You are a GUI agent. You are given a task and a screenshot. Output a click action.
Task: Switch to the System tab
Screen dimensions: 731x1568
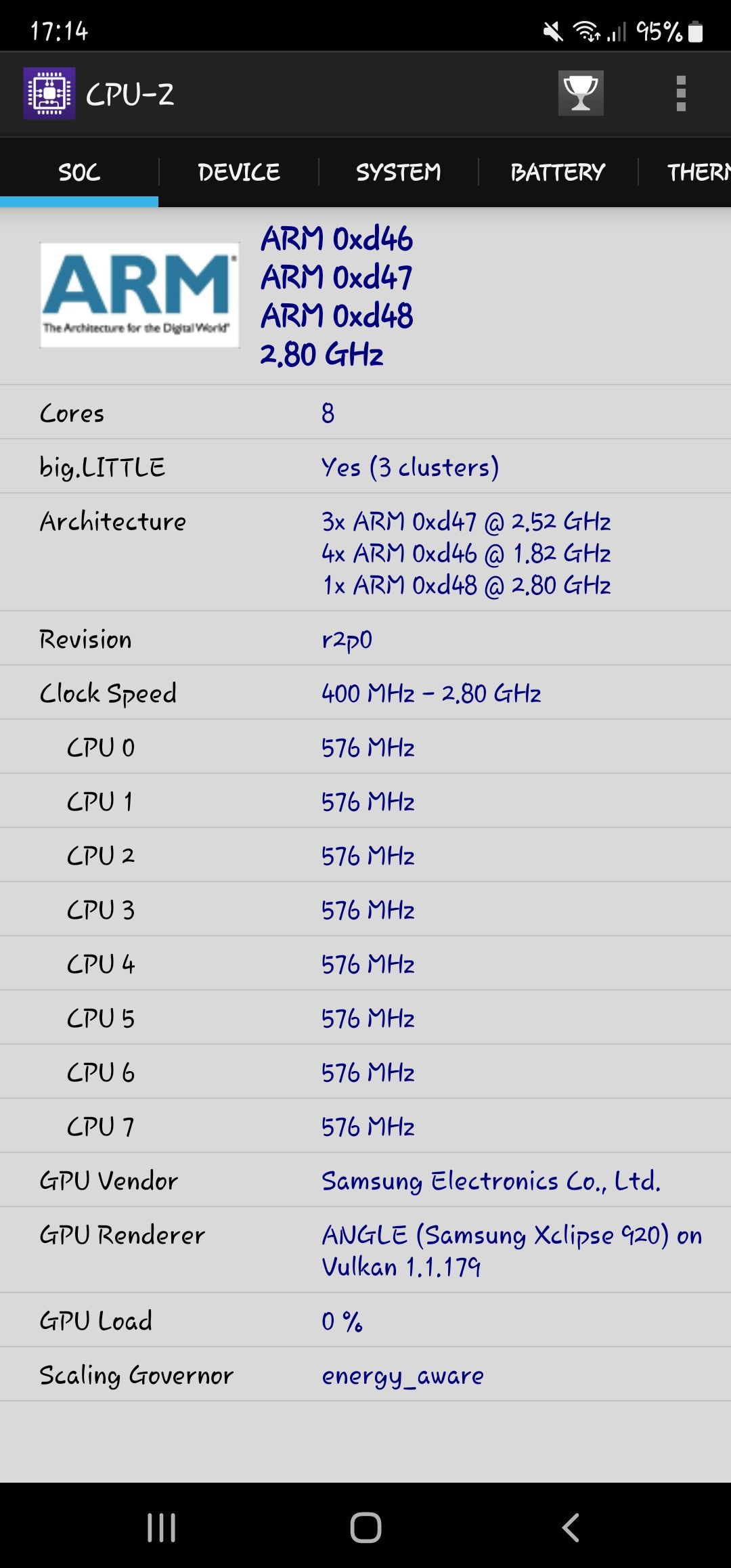[x=398, y=173]
